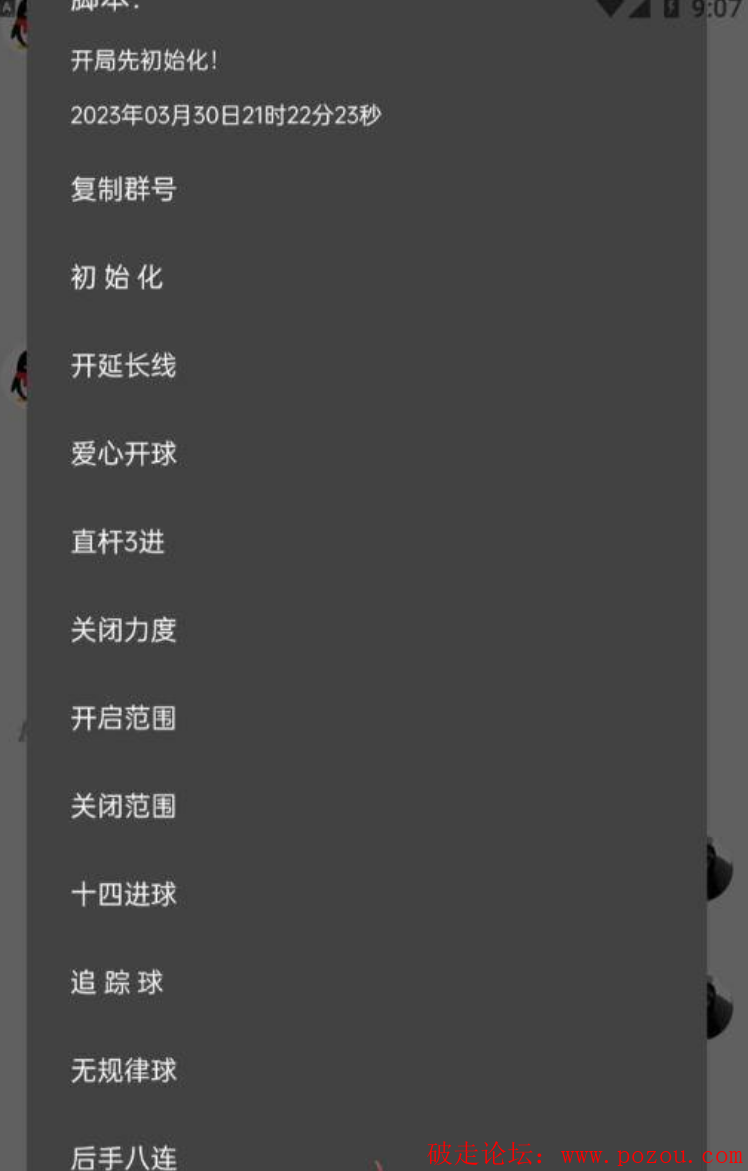Tap 复制群号 to copy group number
The width and height of the screenshot is (748, 1171).
click(123, 189)
